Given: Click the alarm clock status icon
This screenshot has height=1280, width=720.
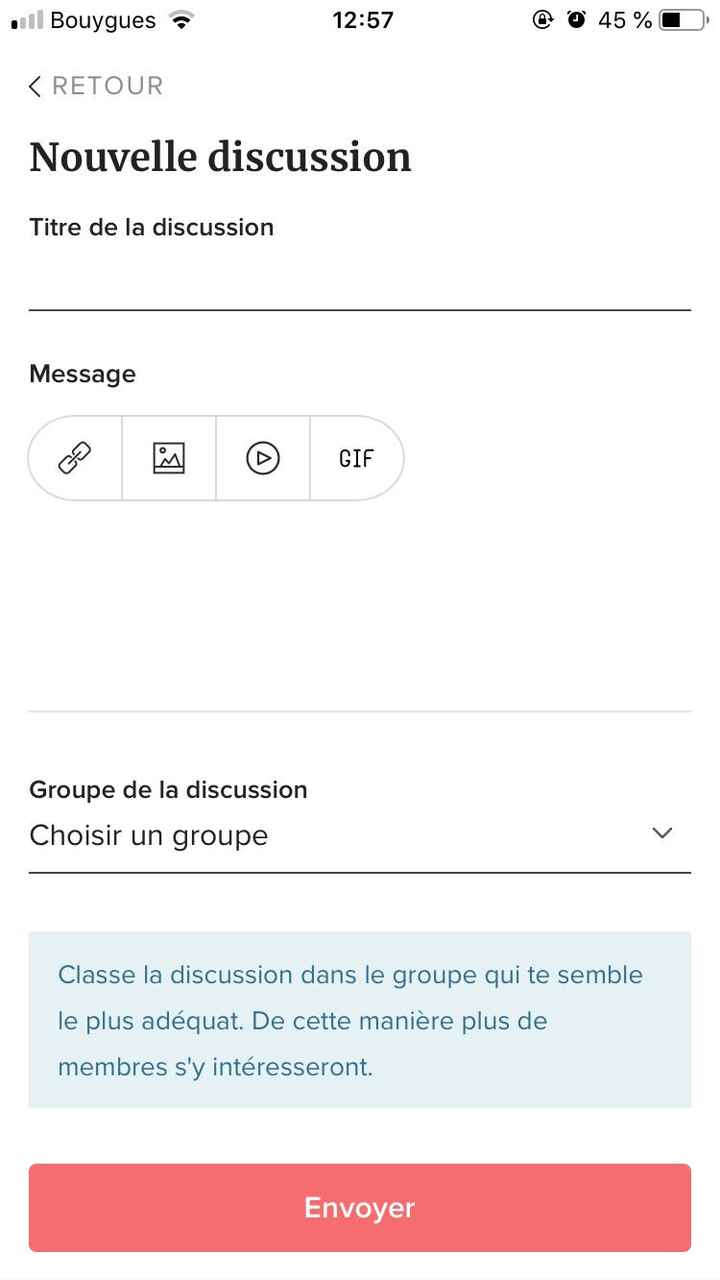Looking at the screenshot, I should click(578, 19).
